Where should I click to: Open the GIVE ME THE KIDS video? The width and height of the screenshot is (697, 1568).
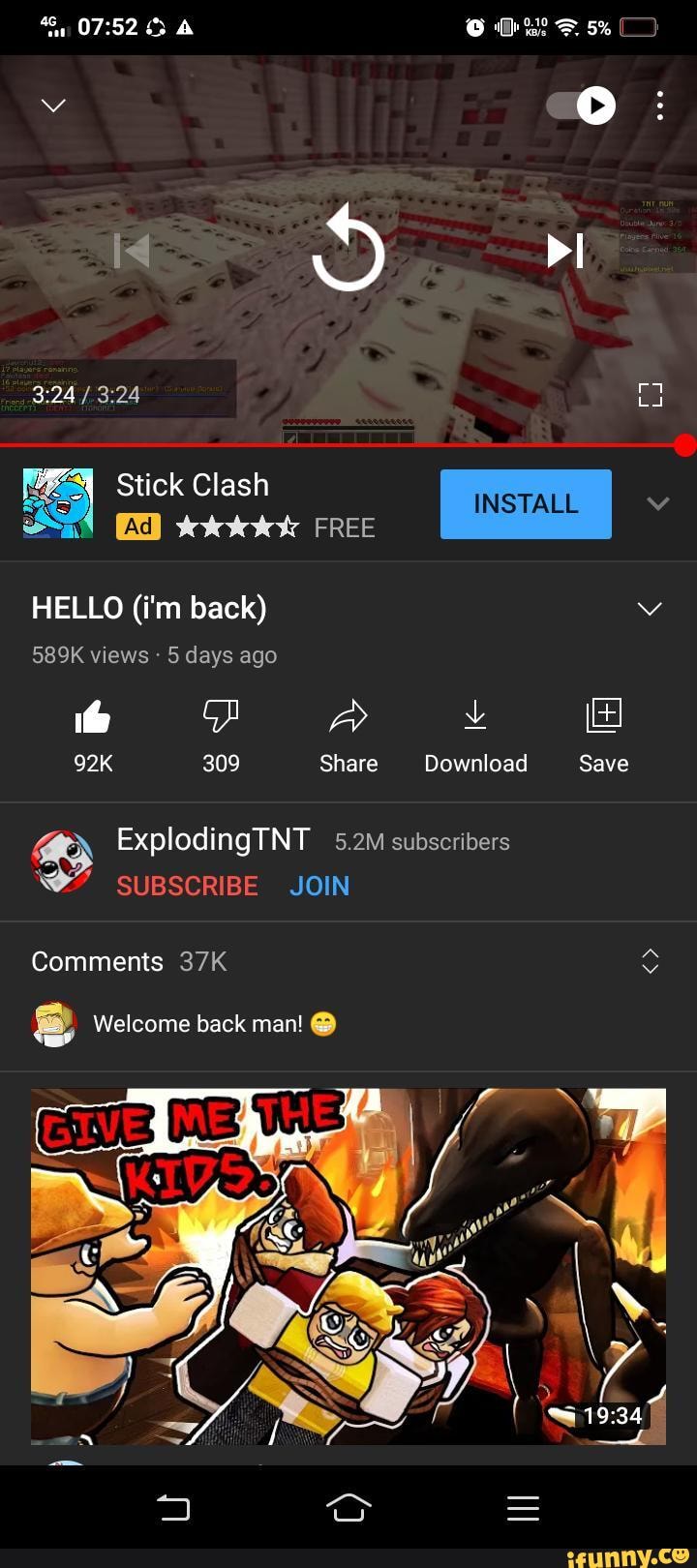pyautogui.click(x=348, y=1266)
